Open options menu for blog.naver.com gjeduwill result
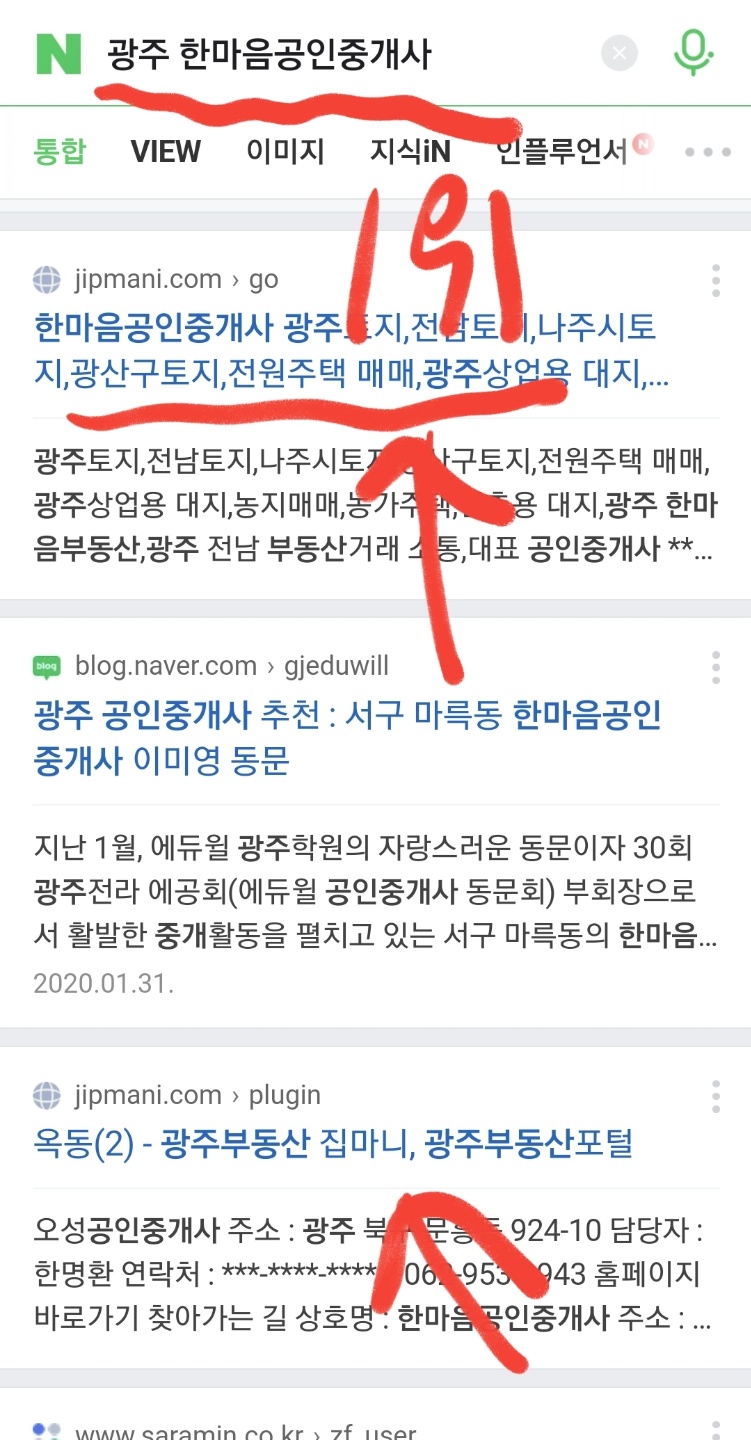The height and width of the screenshot is (1440, 751). pyautogui.click(x=715, y=667)
